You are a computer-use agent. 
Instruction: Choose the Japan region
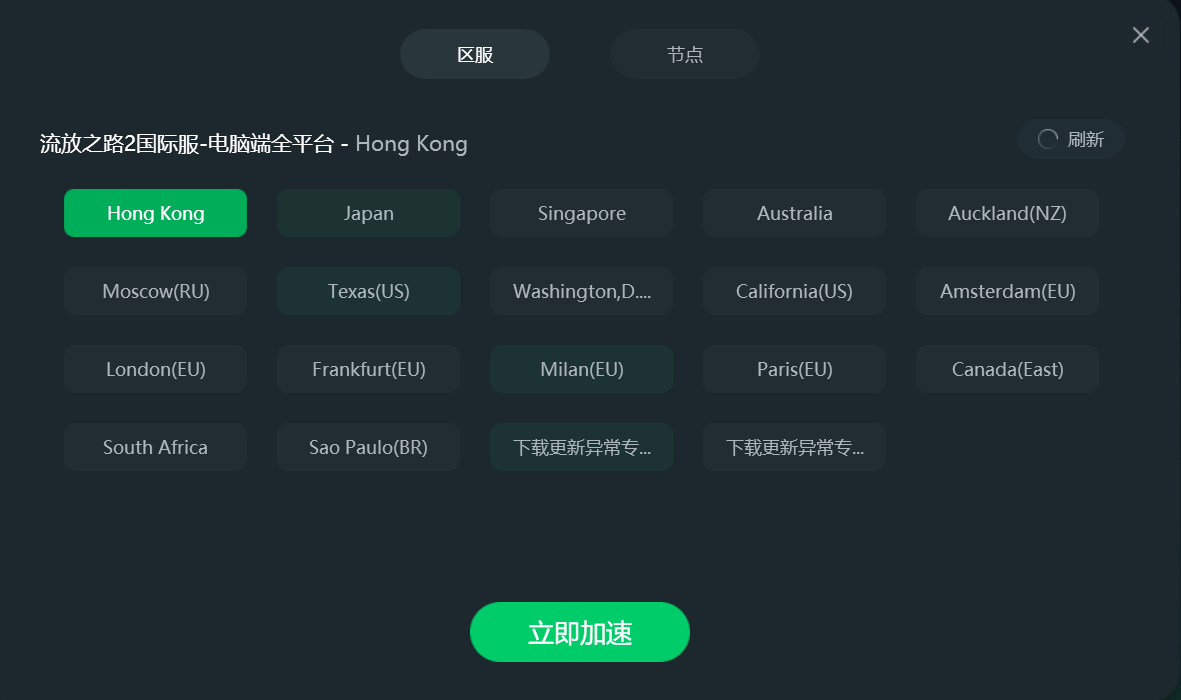pyautogui.click(x=368, y=213)
